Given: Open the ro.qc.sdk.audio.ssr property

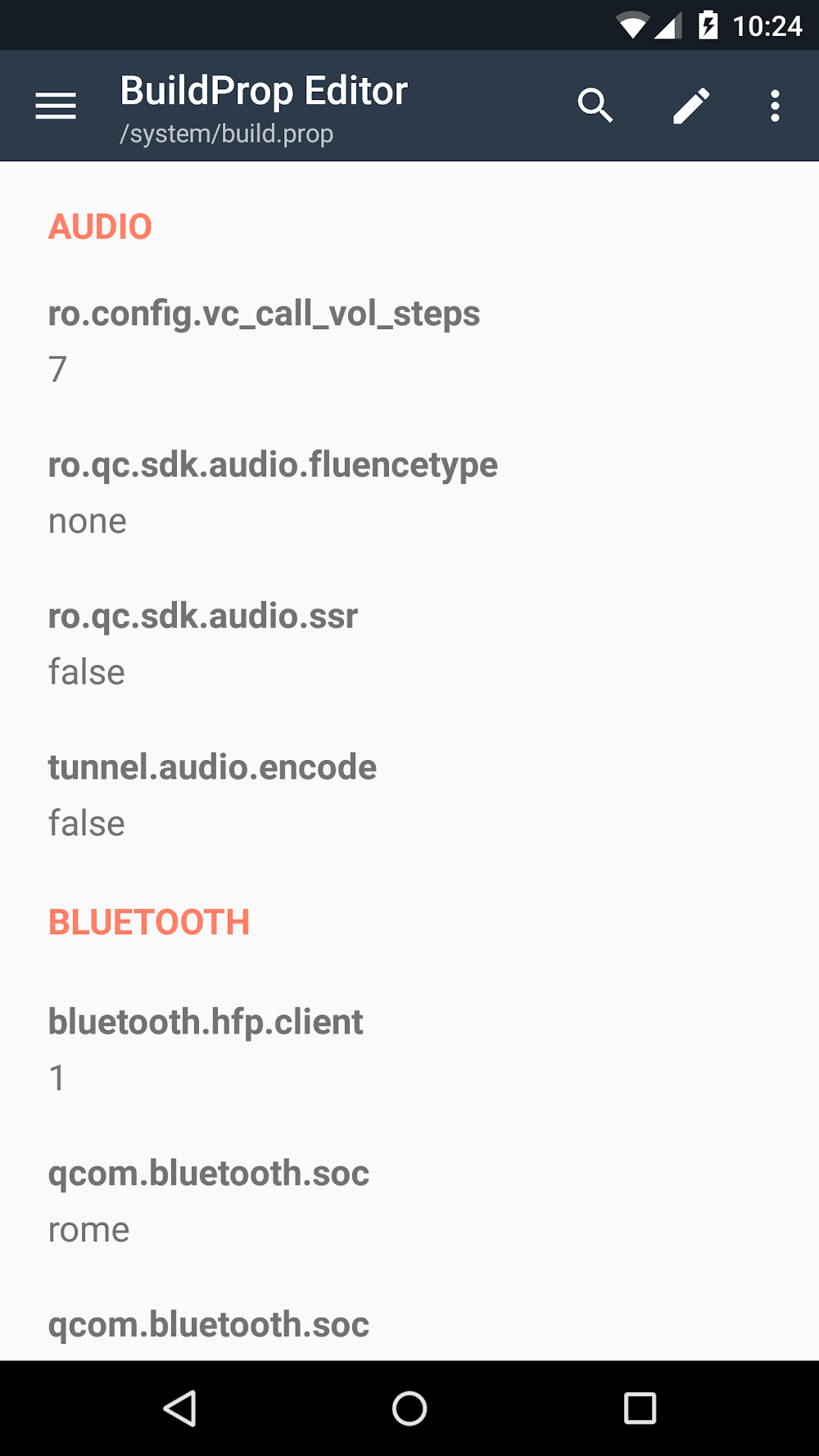Looking at the screenshot, I should (x=203, y=643).
